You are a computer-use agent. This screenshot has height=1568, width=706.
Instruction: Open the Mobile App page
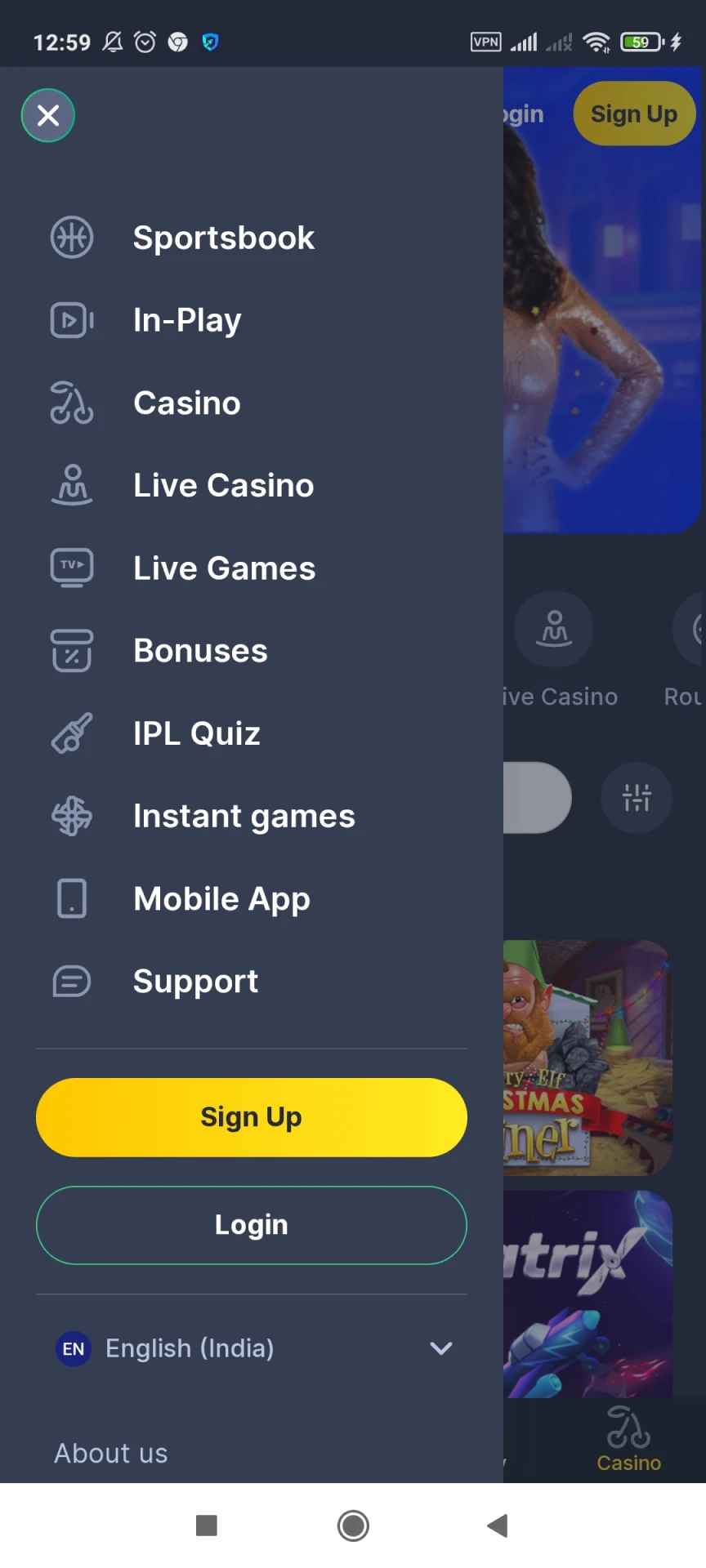point(221,898)
